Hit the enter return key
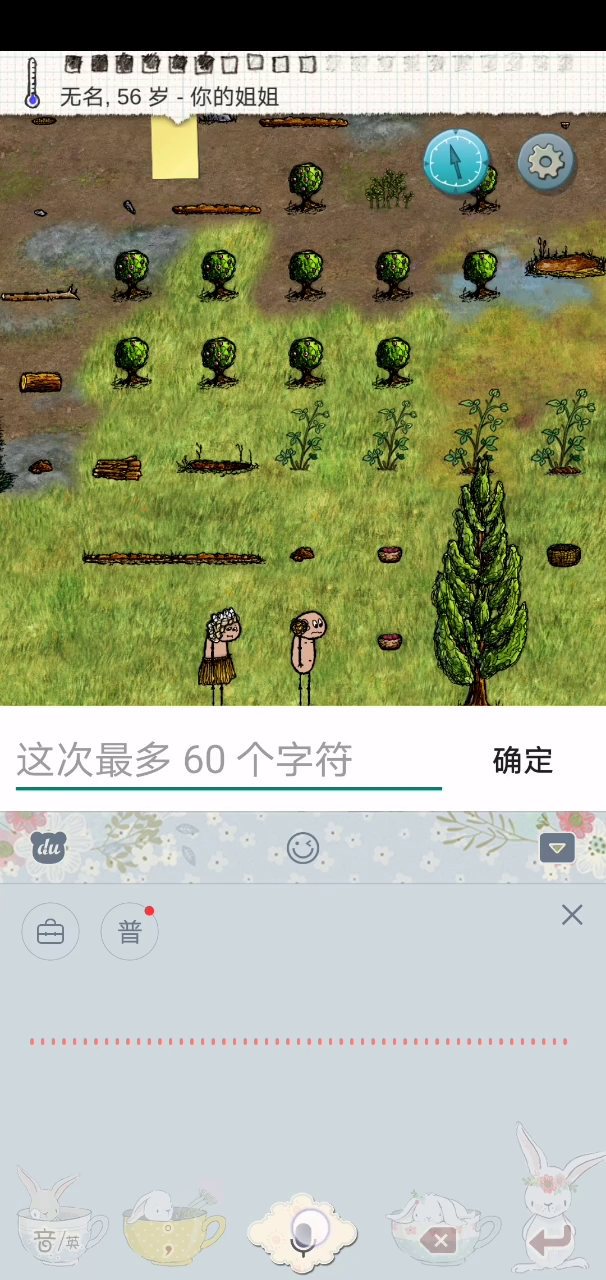606x1280 pixels. tap(553, 1238)
